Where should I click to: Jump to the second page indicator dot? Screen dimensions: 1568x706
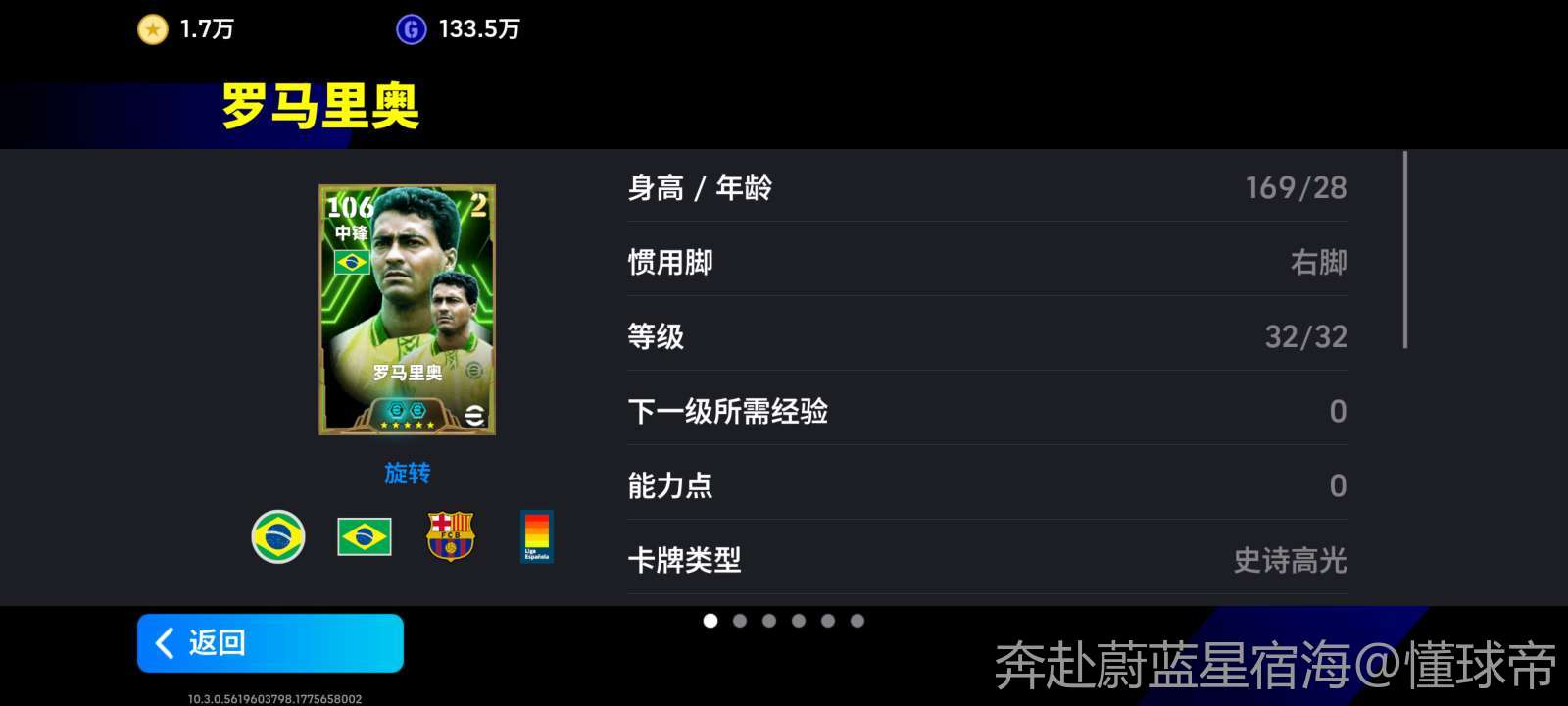tap(740, 621)
